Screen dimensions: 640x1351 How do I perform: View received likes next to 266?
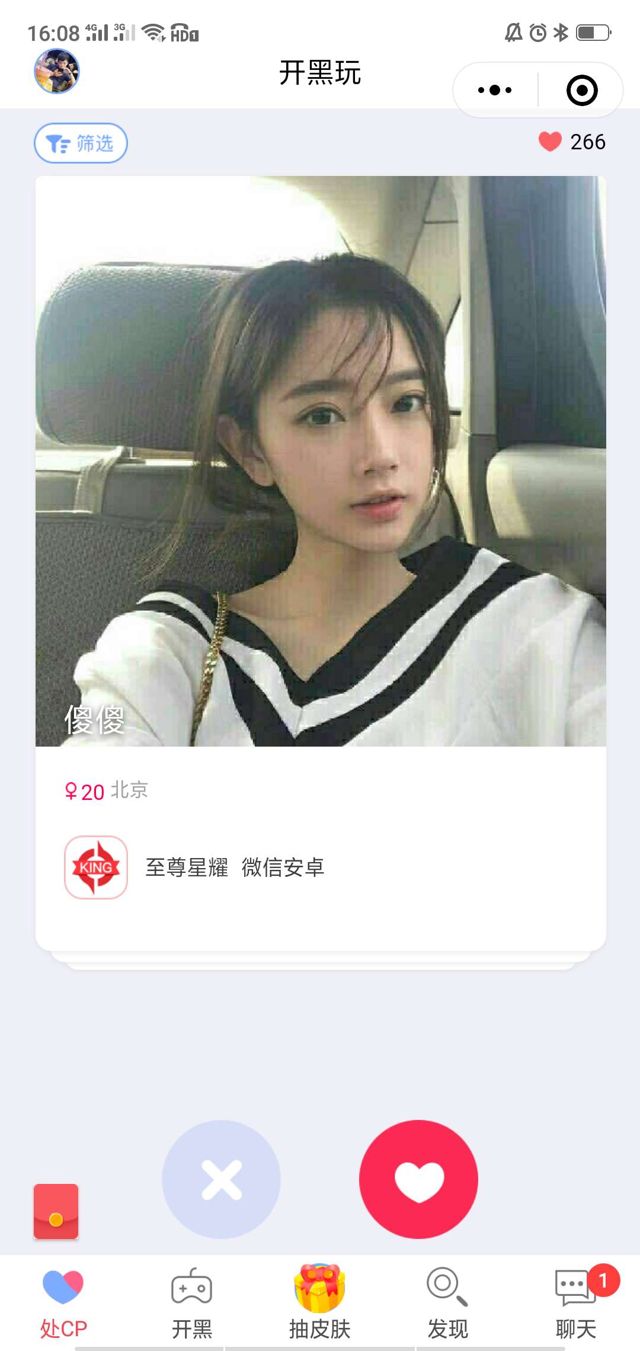[x=572, y=142]
